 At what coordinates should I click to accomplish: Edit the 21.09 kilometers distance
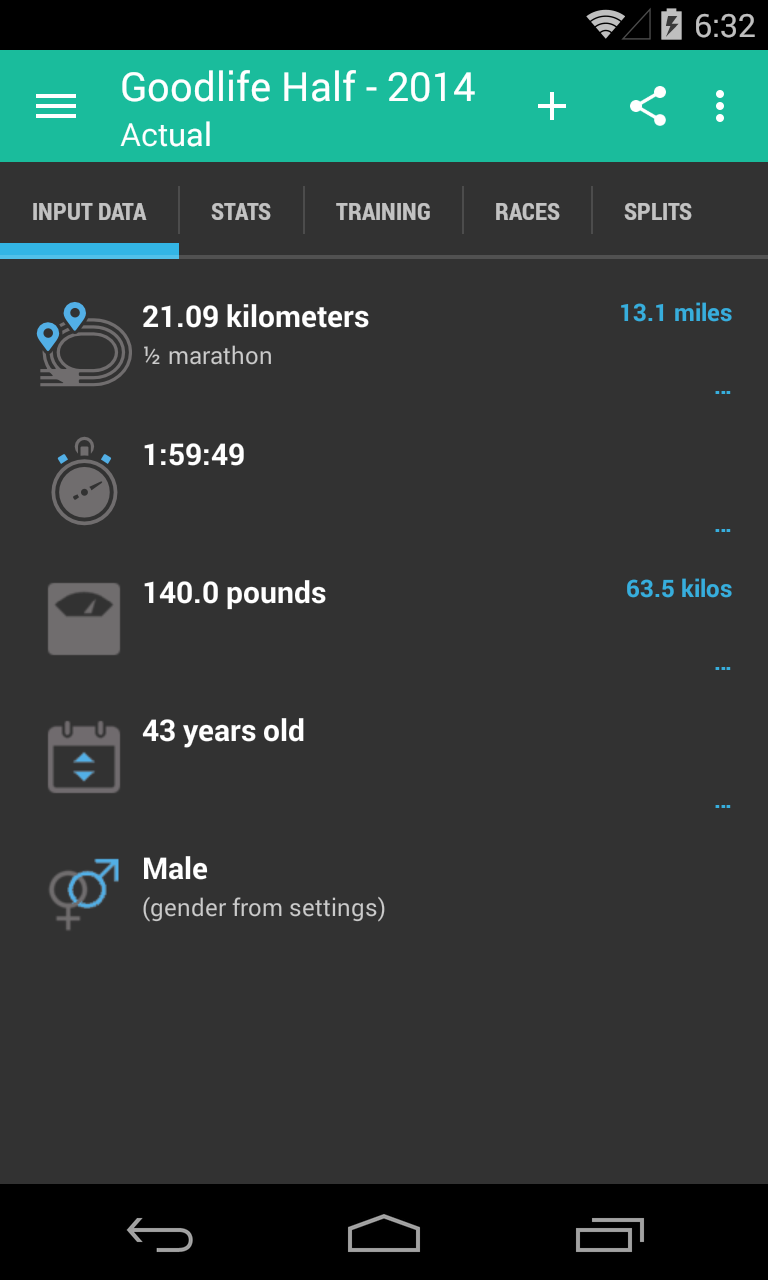[384, 345]
